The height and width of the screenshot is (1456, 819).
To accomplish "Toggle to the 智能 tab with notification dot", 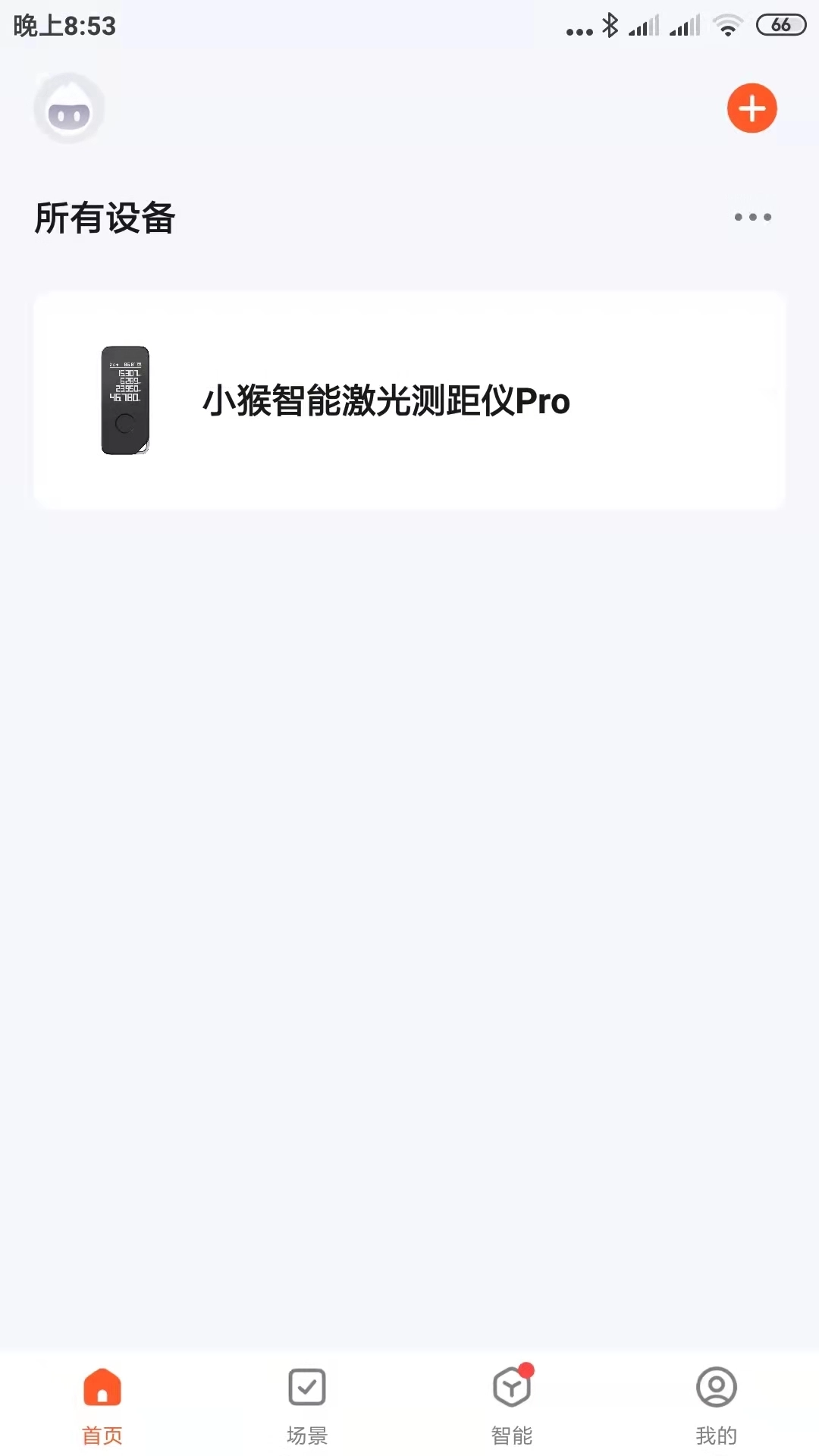I will (512, 1403).
